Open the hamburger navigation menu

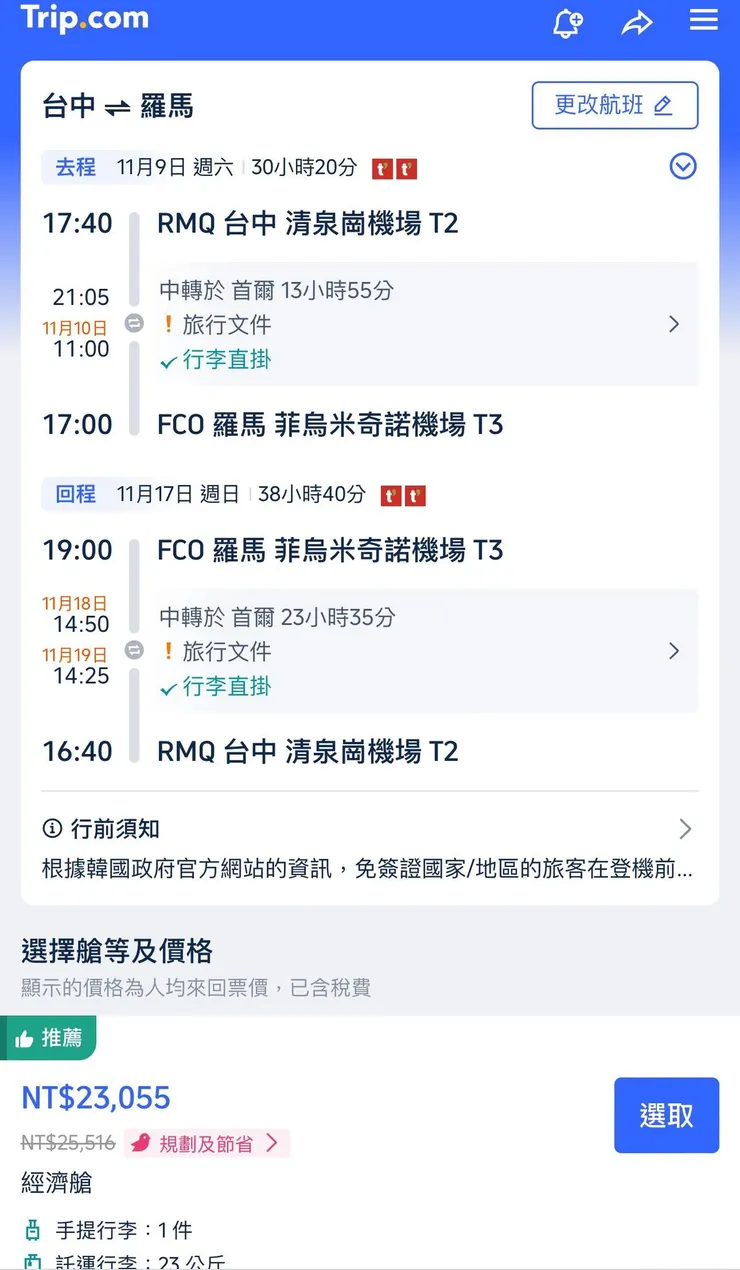[704, 22]
